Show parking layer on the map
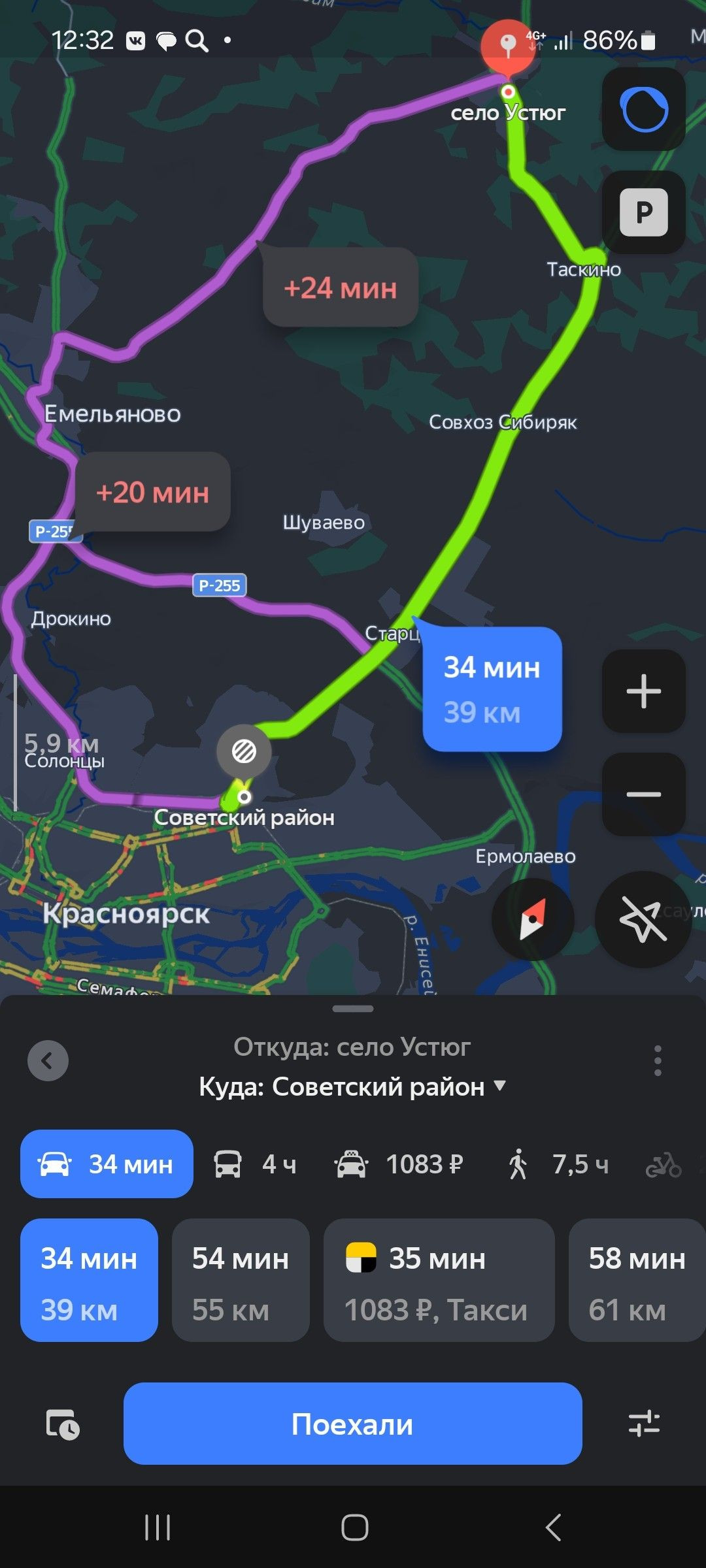 (643, 212)
